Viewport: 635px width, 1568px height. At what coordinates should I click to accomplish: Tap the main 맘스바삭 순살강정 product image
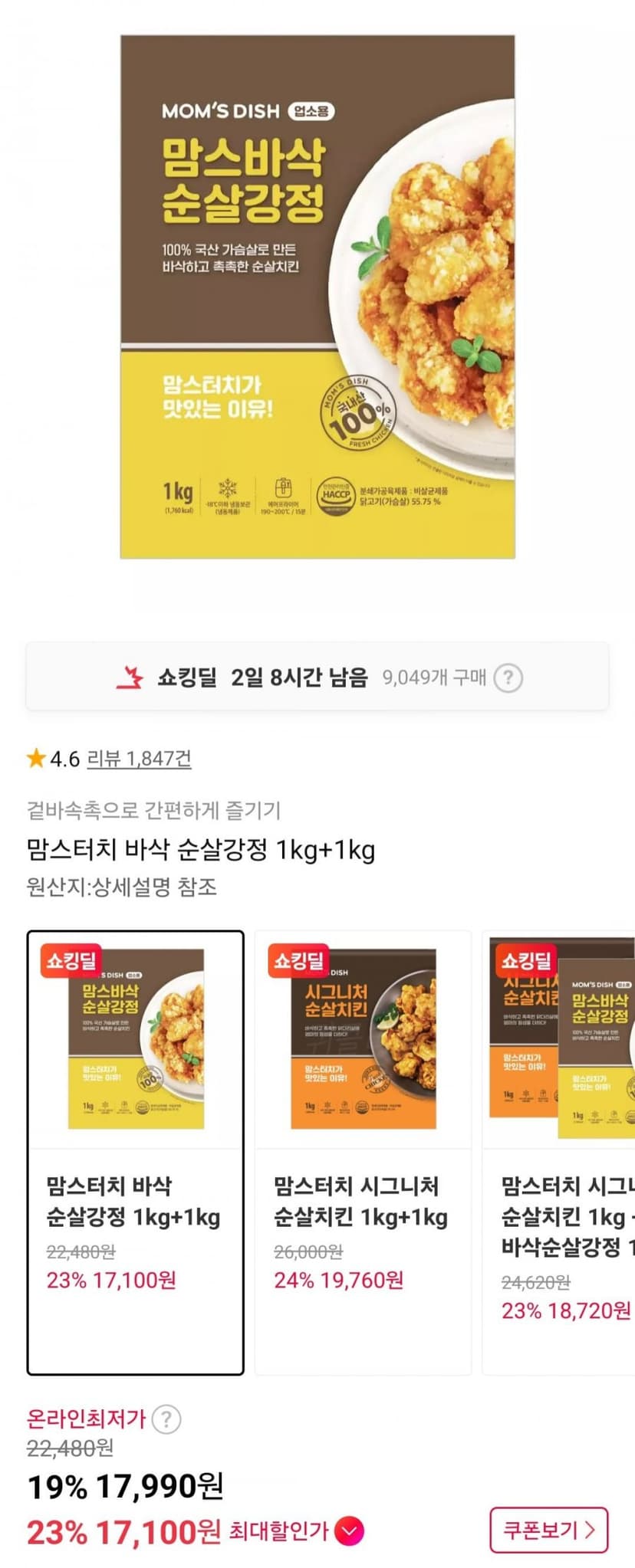(x=317, y=297)
